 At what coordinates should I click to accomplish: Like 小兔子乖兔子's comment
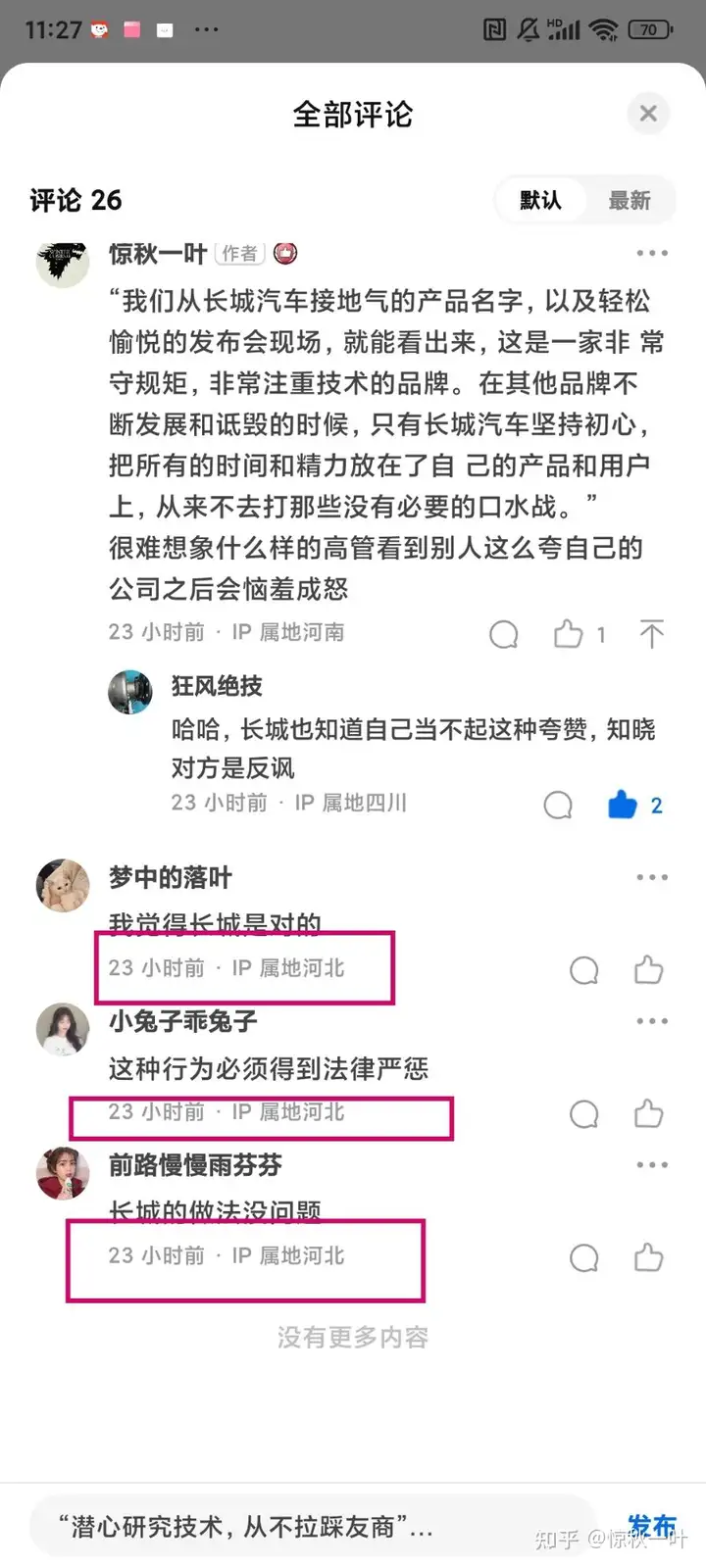pos(648,1114)
